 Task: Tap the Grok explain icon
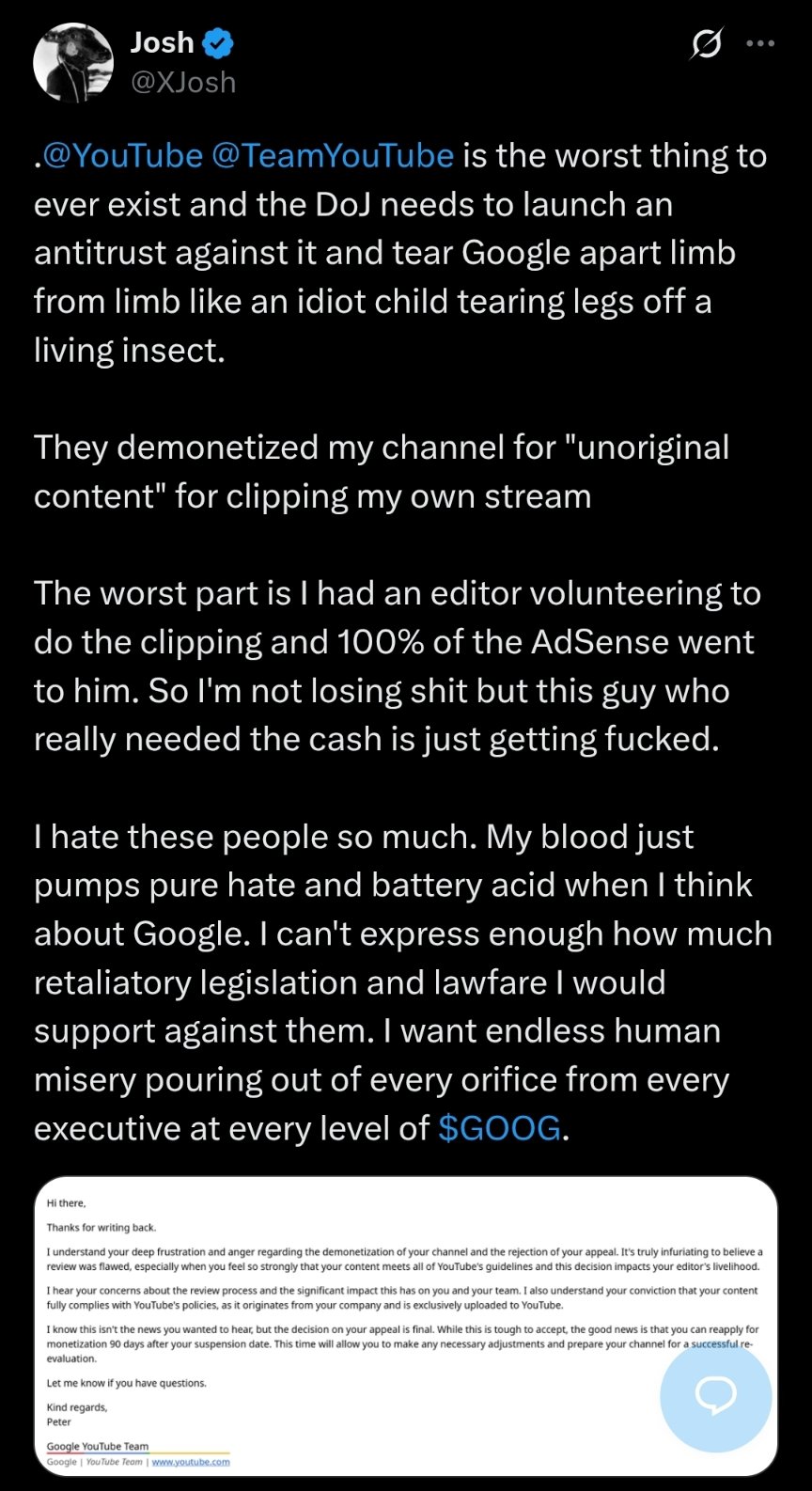(x=706, y=43)
